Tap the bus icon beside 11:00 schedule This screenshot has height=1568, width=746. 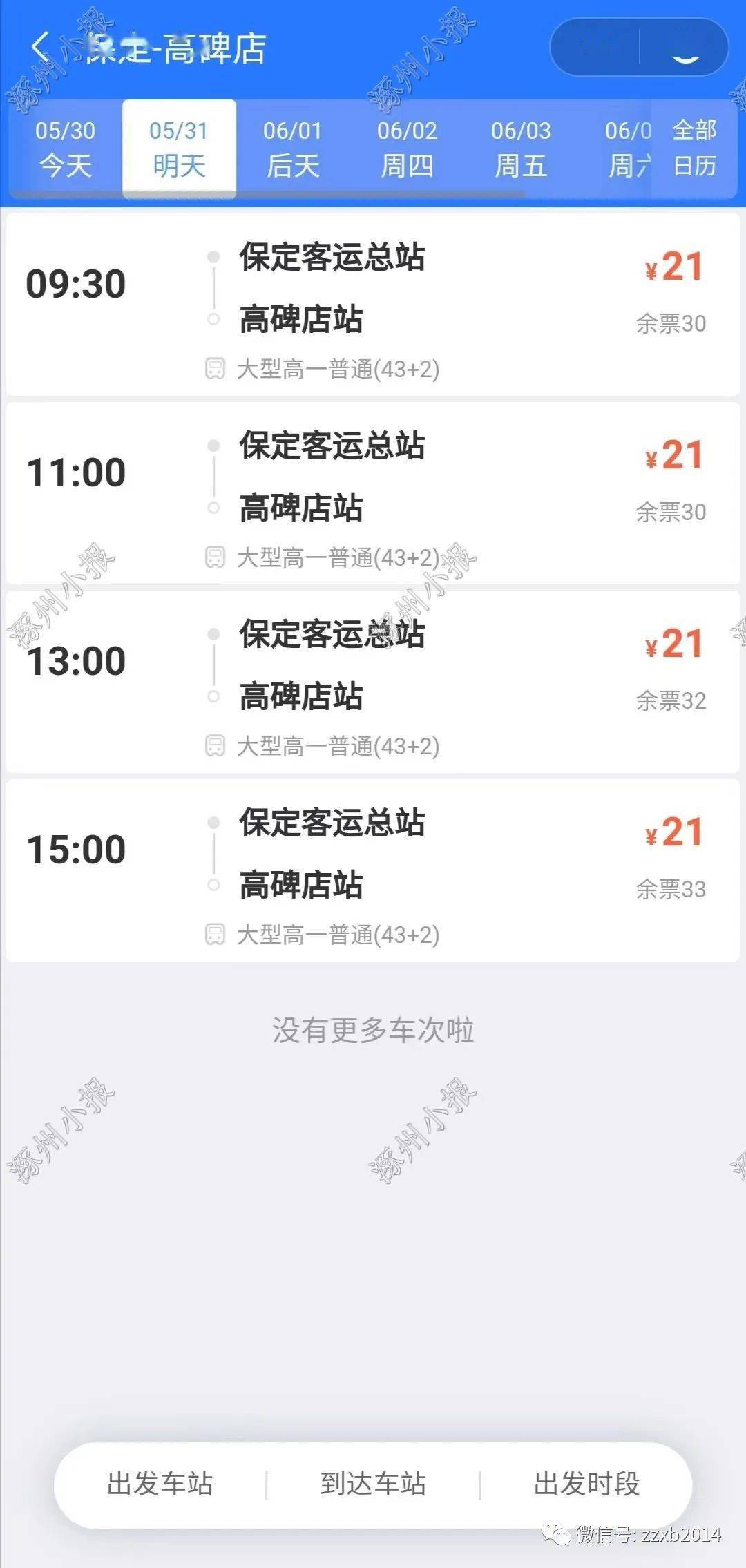pyautogui.click(x=215, y=557)
